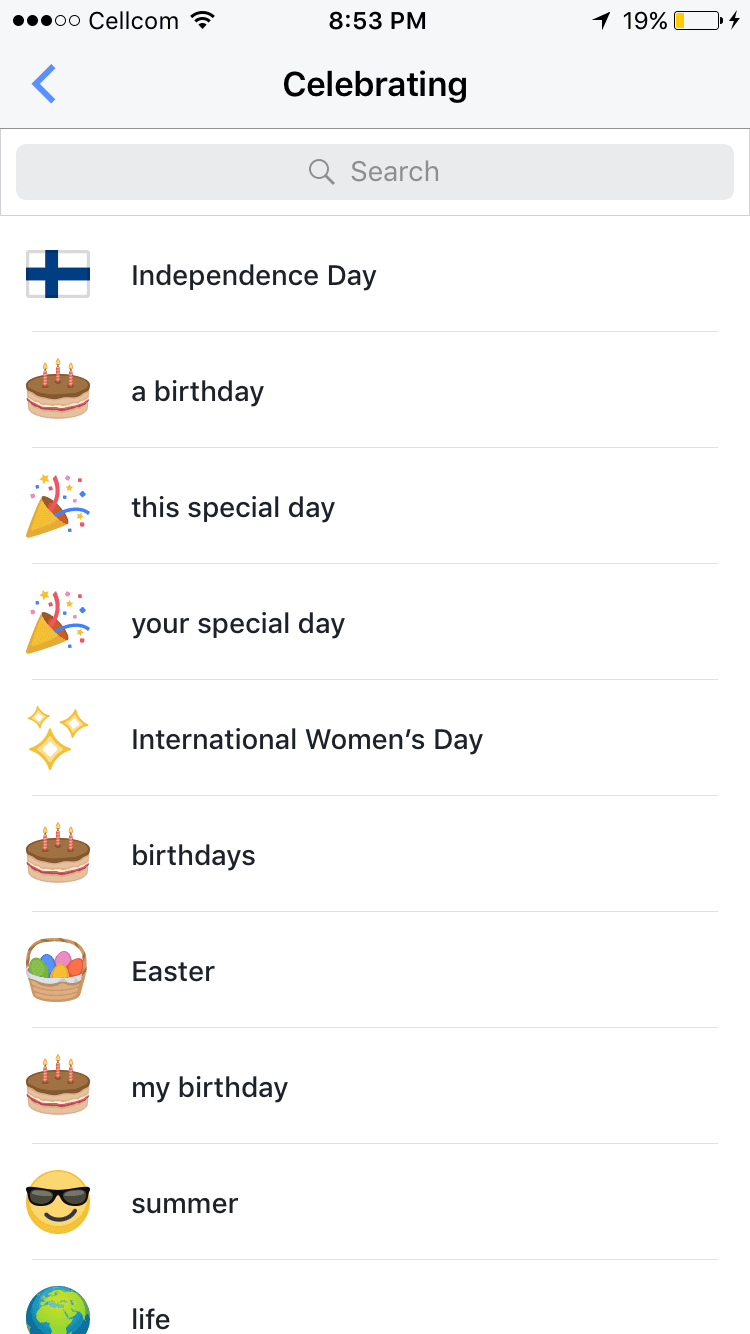Pick Easter from the list
This screenshot has width=750, height=1334.
point(375,971)
